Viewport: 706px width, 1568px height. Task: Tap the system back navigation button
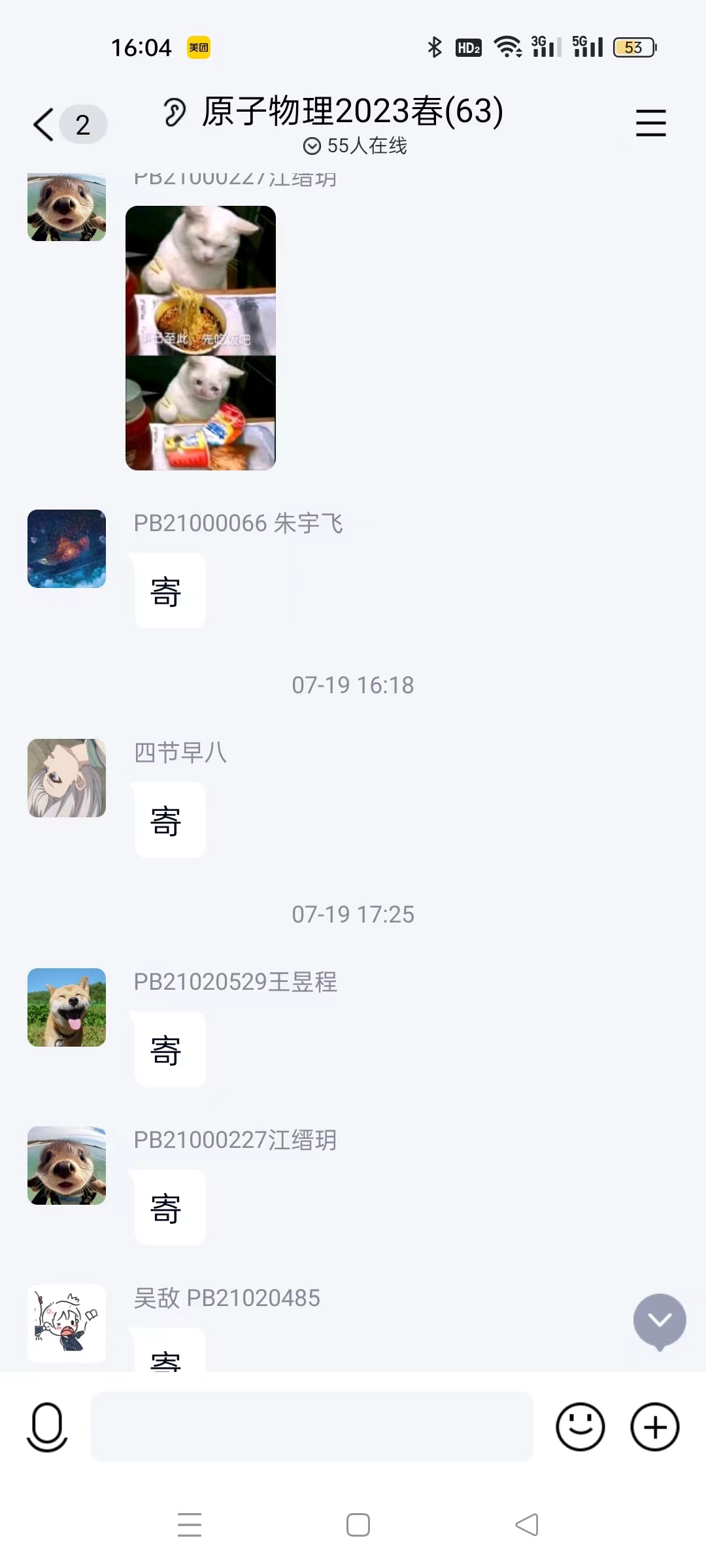[x=527, y=1525]
